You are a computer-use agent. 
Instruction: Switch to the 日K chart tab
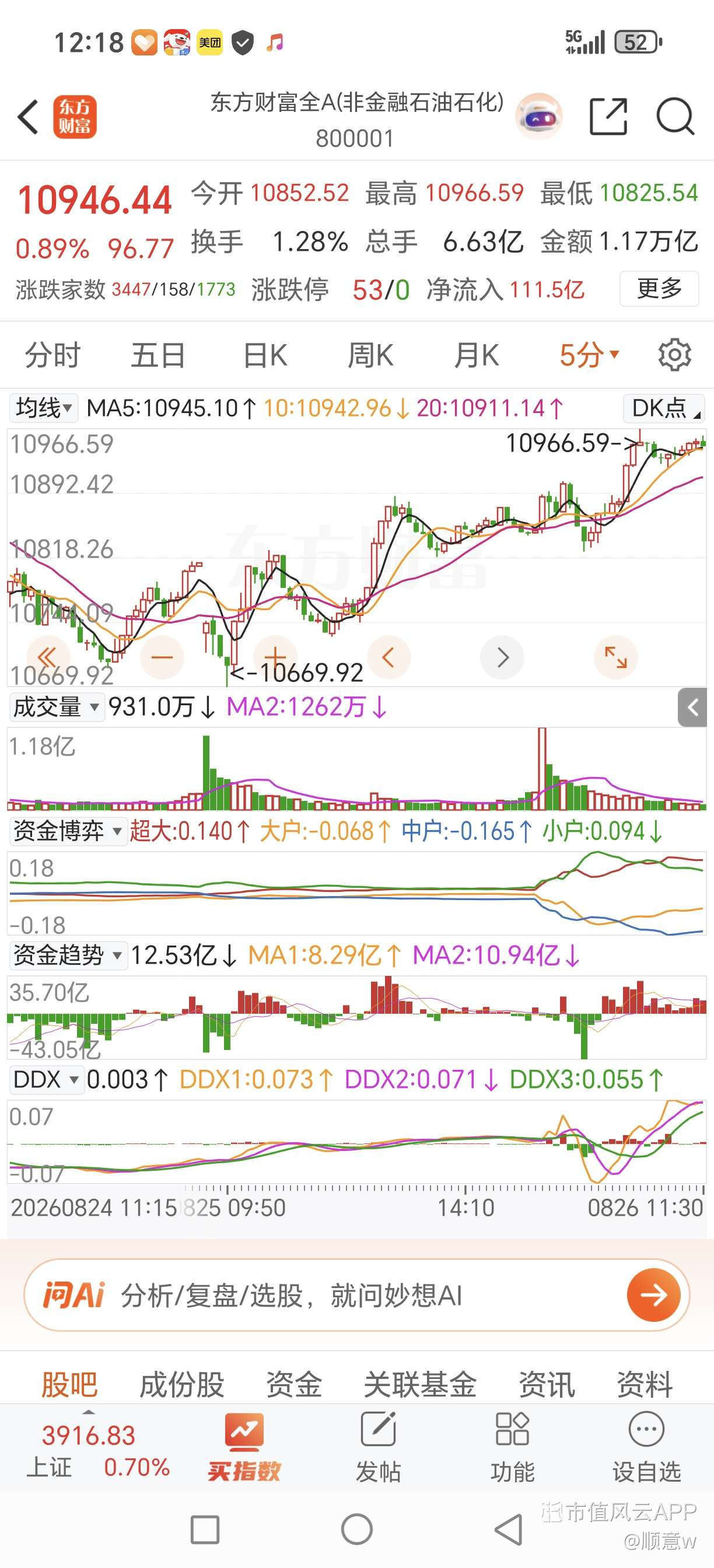[265, 355]
